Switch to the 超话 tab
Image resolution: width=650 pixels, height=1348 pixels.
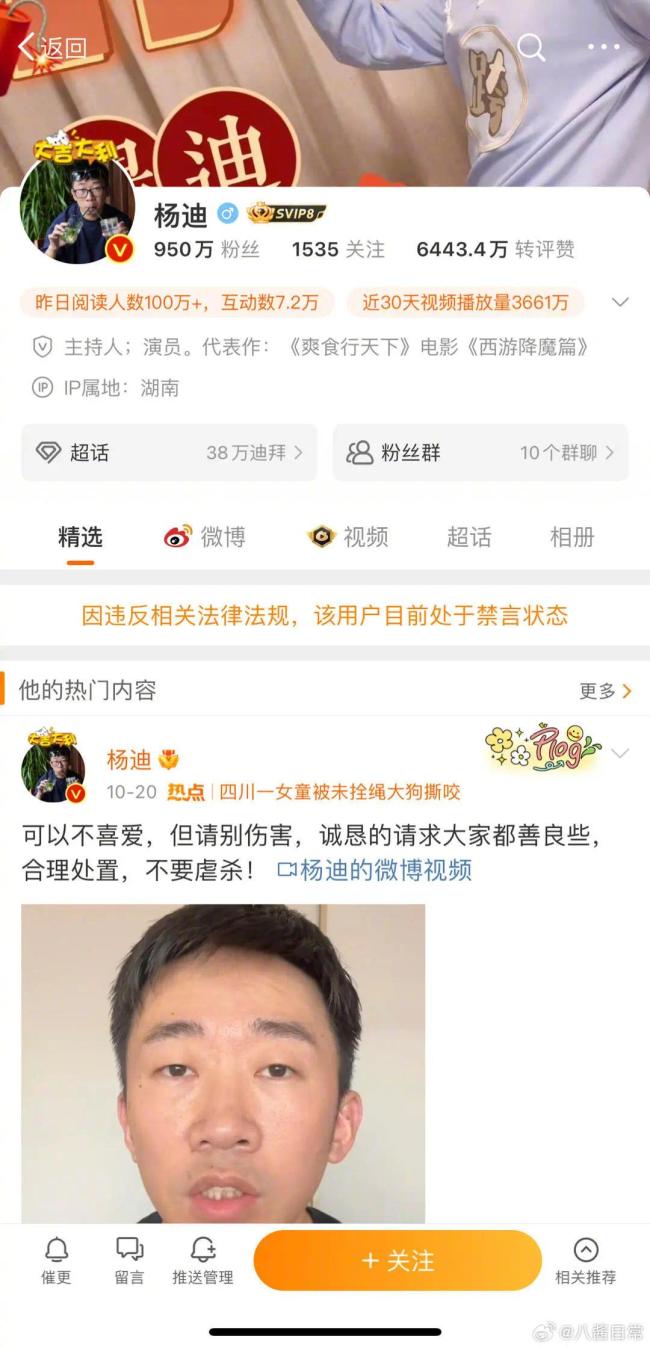click(468, 537)
